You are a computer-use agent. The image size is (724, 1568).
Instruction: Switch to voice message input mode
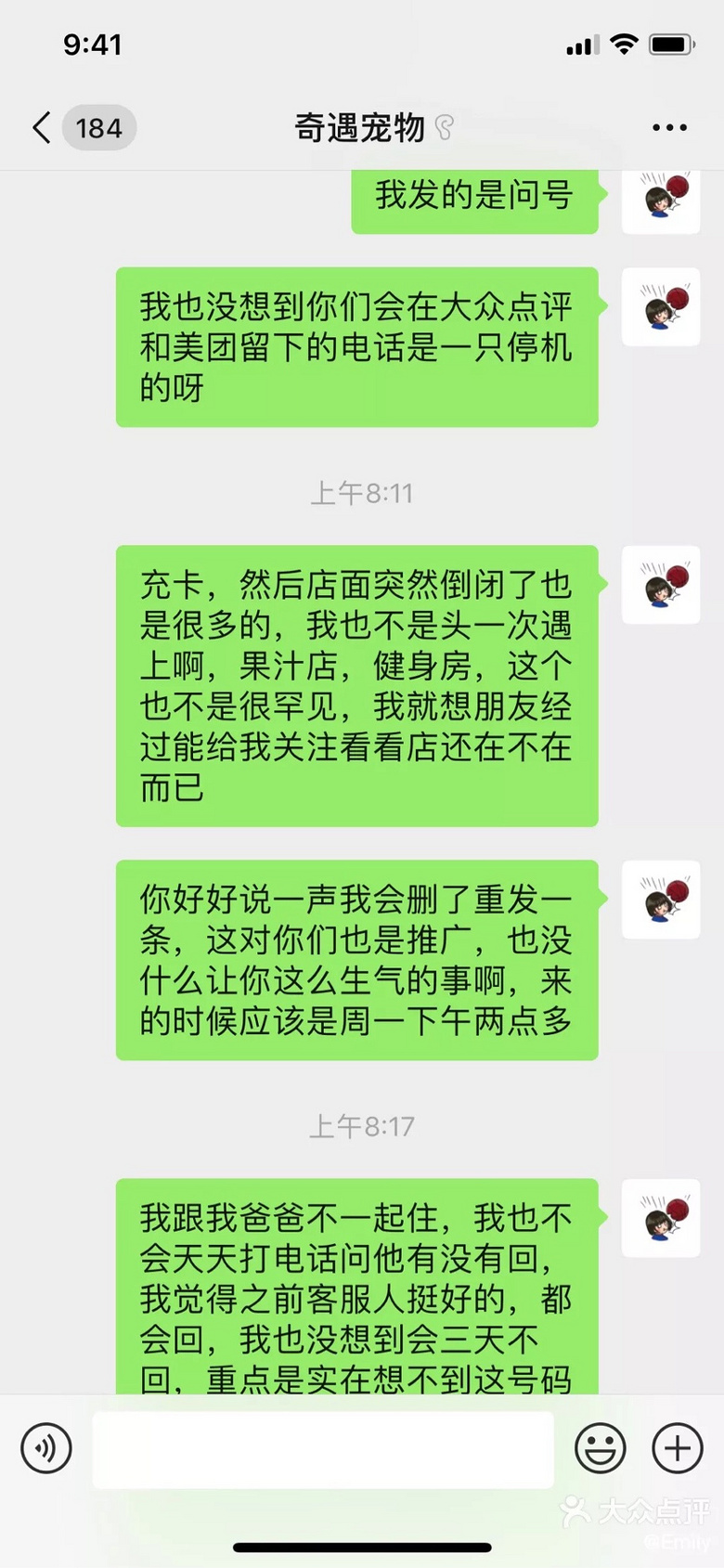click(47, 1448)
